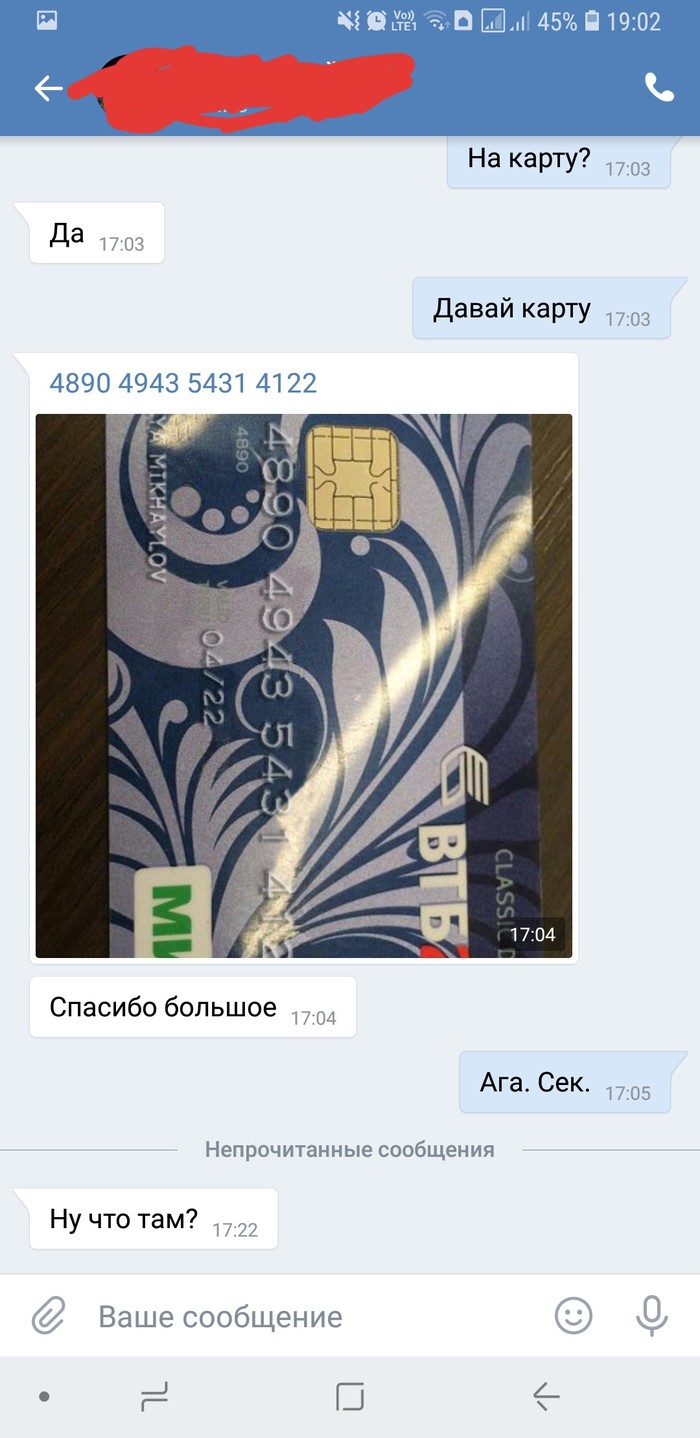This screenshot has width=700, height=1438.
Task: Attach a file with the paperclip icon
Action: (47, 1316)
